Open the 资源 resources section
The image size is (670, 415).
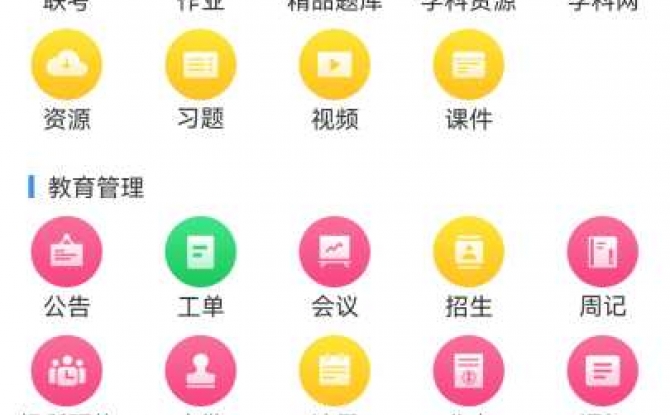(67, 64)
